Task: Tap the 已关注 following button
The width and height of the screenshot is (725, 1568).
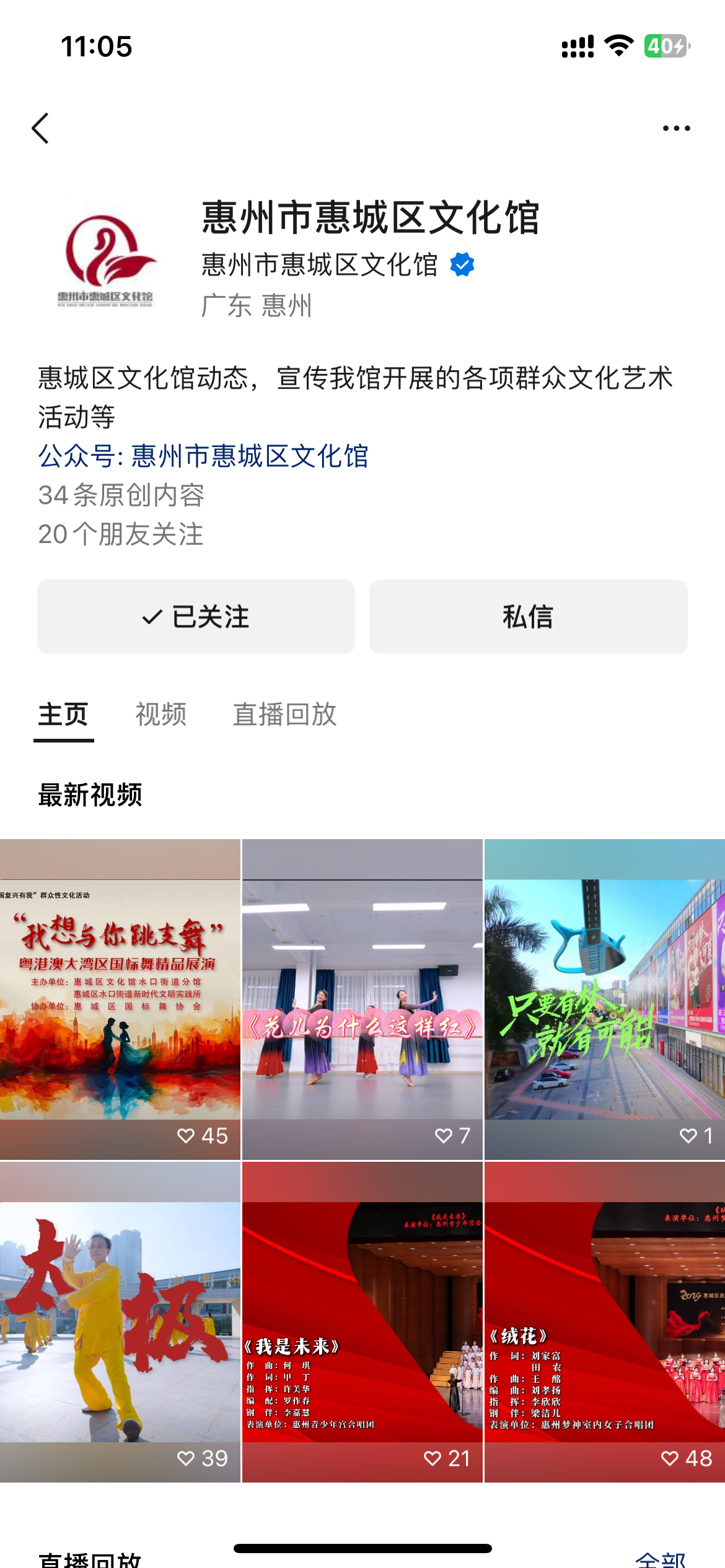Action: click(196, 617)
